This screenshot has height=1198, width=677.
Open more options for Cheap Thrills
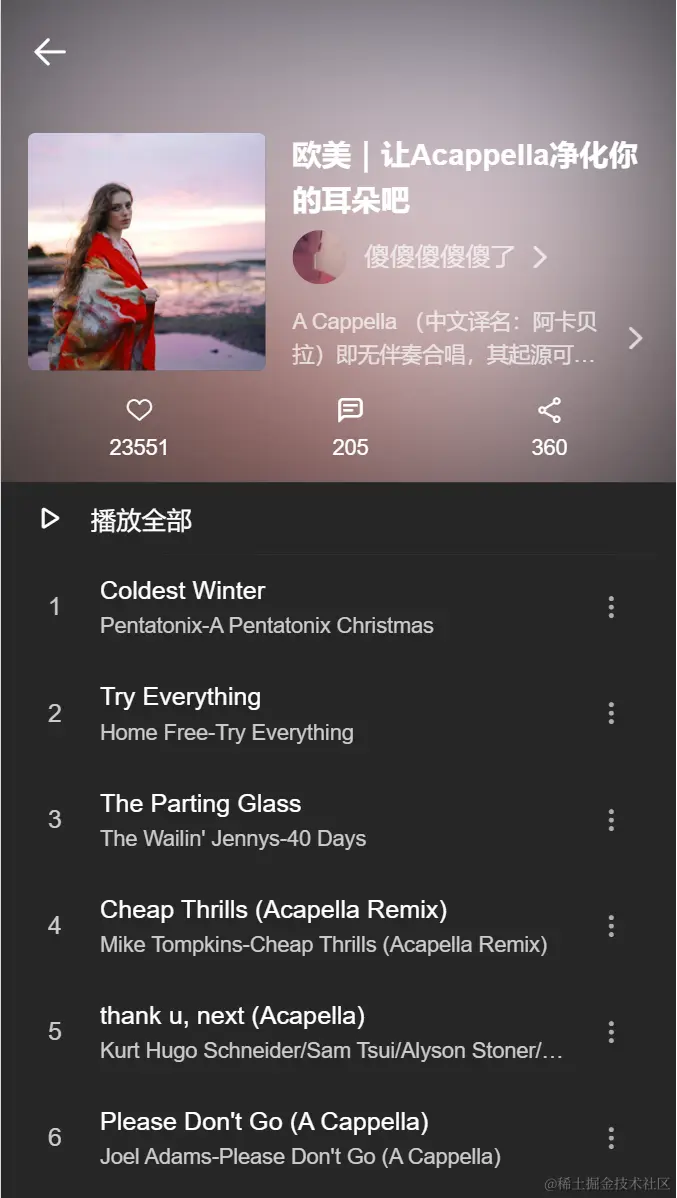(x=611, y=926)
